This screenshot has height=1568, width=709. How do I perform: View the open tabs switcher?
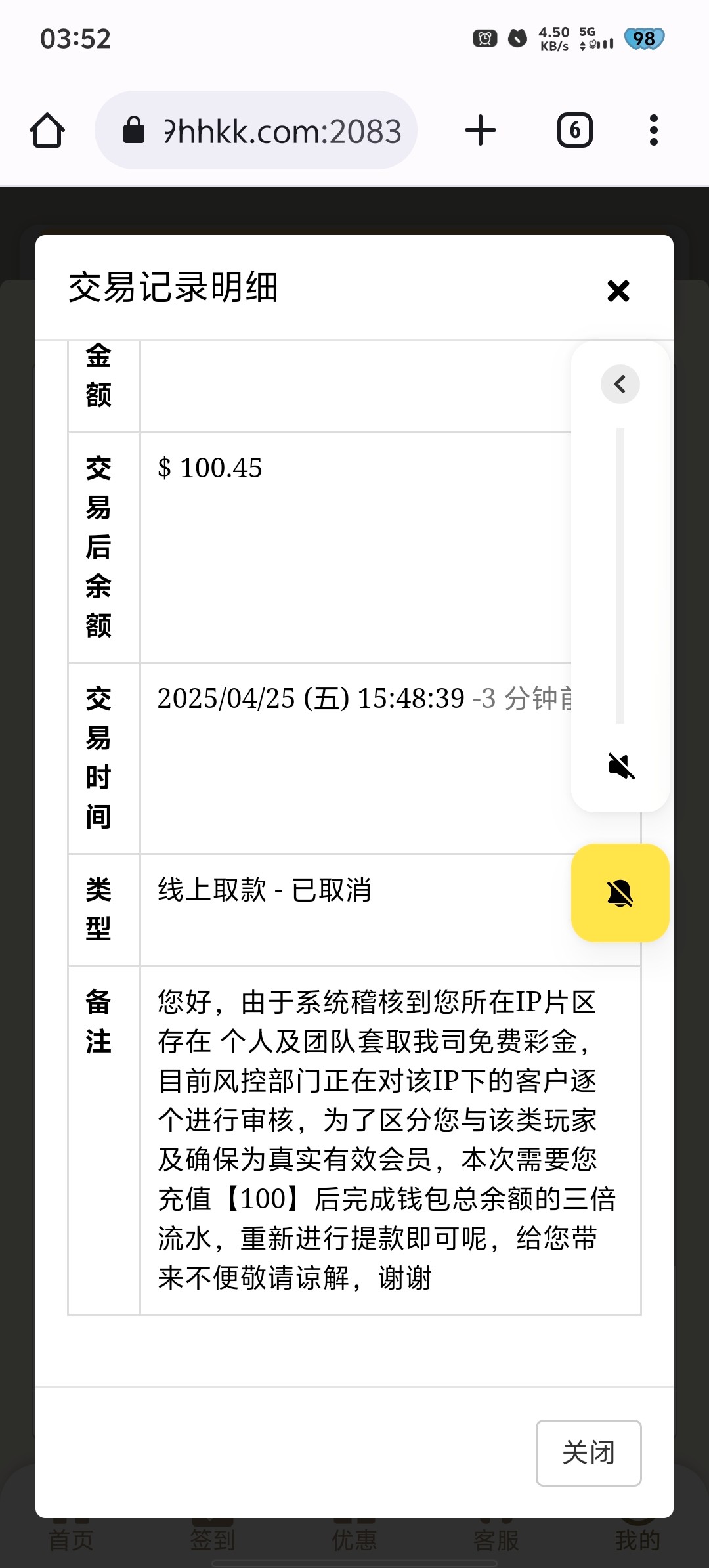pos(575,130)
